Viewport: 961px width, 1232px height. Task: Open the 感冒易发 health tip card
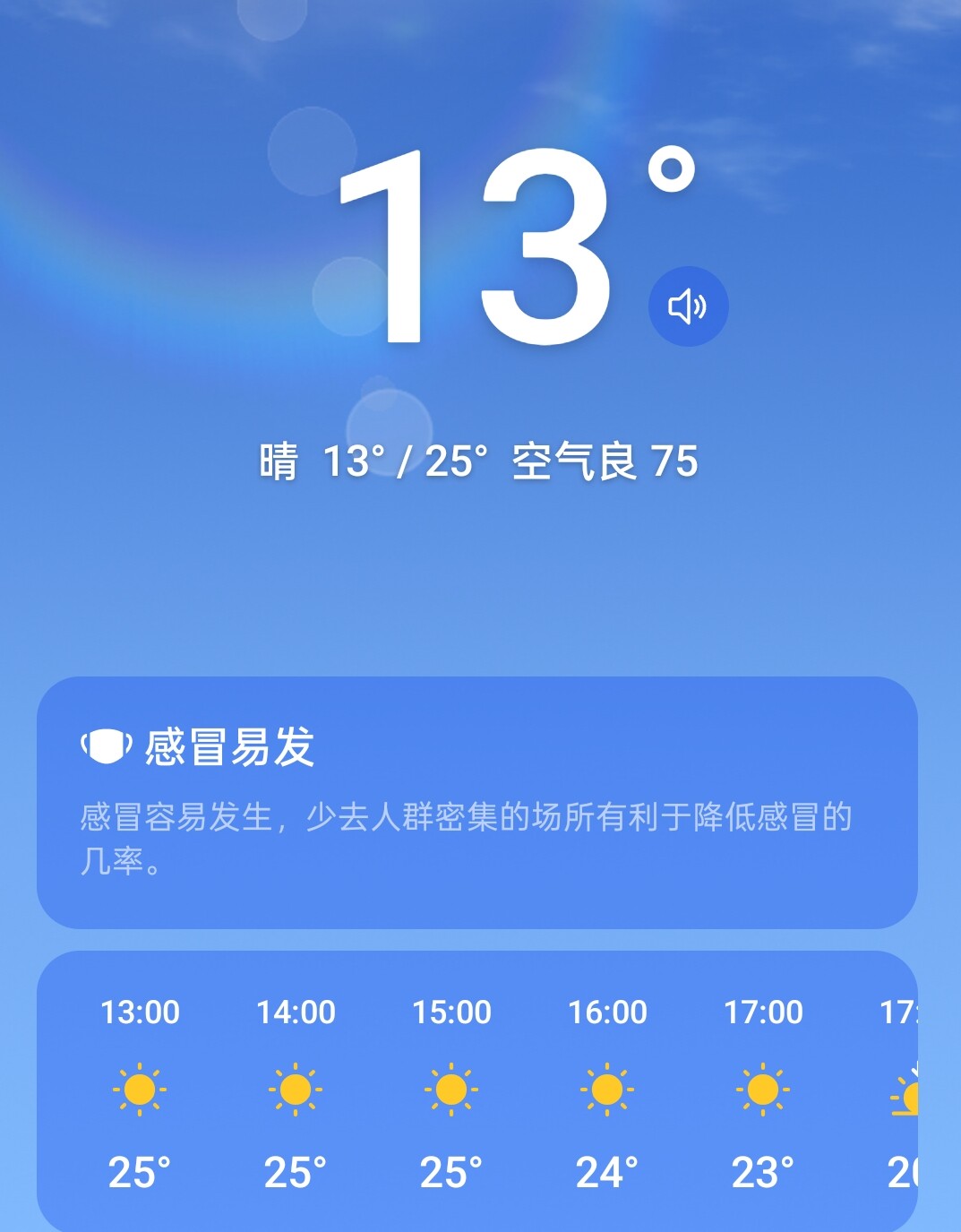[476, 802]
